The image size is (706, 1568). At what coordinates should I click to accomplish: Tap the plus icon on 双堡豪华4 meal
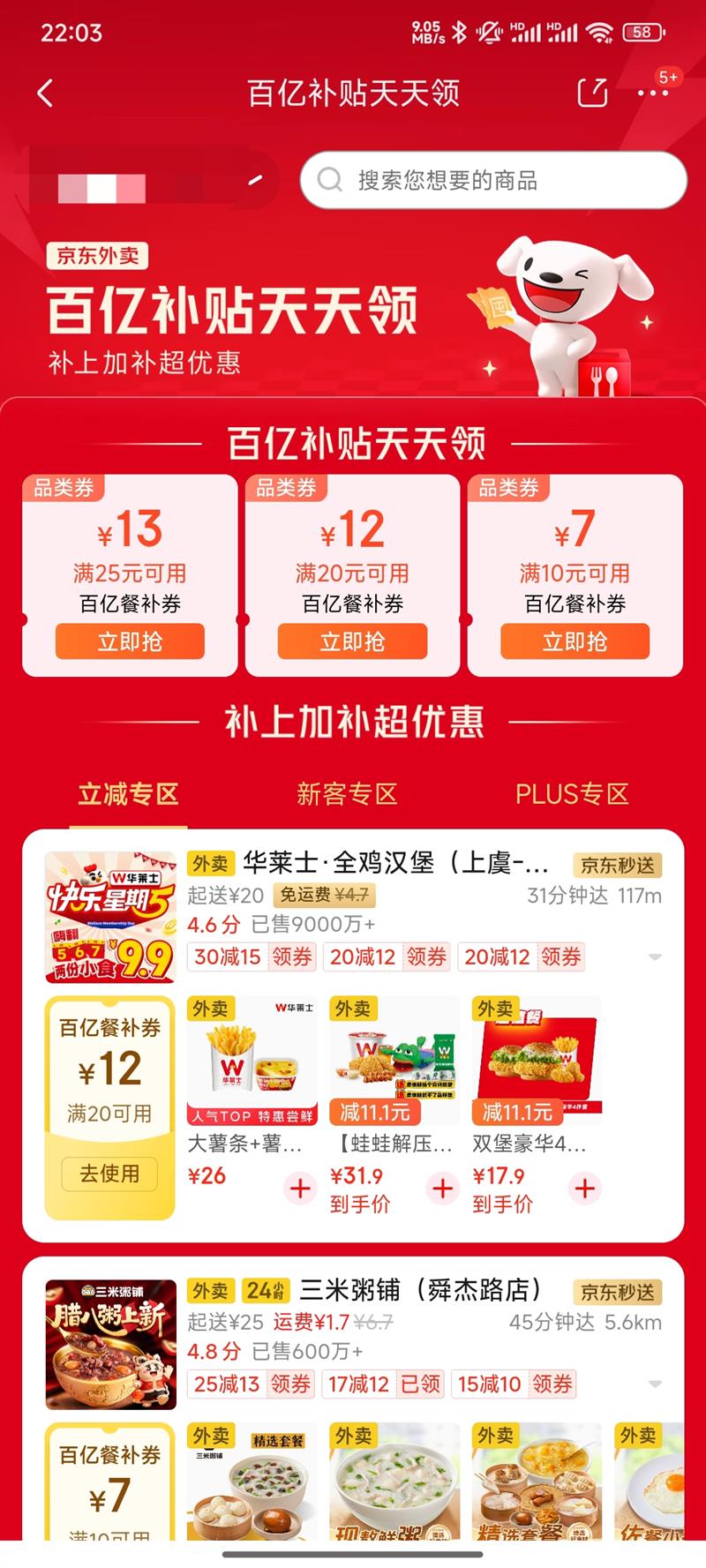(583, 1189)
